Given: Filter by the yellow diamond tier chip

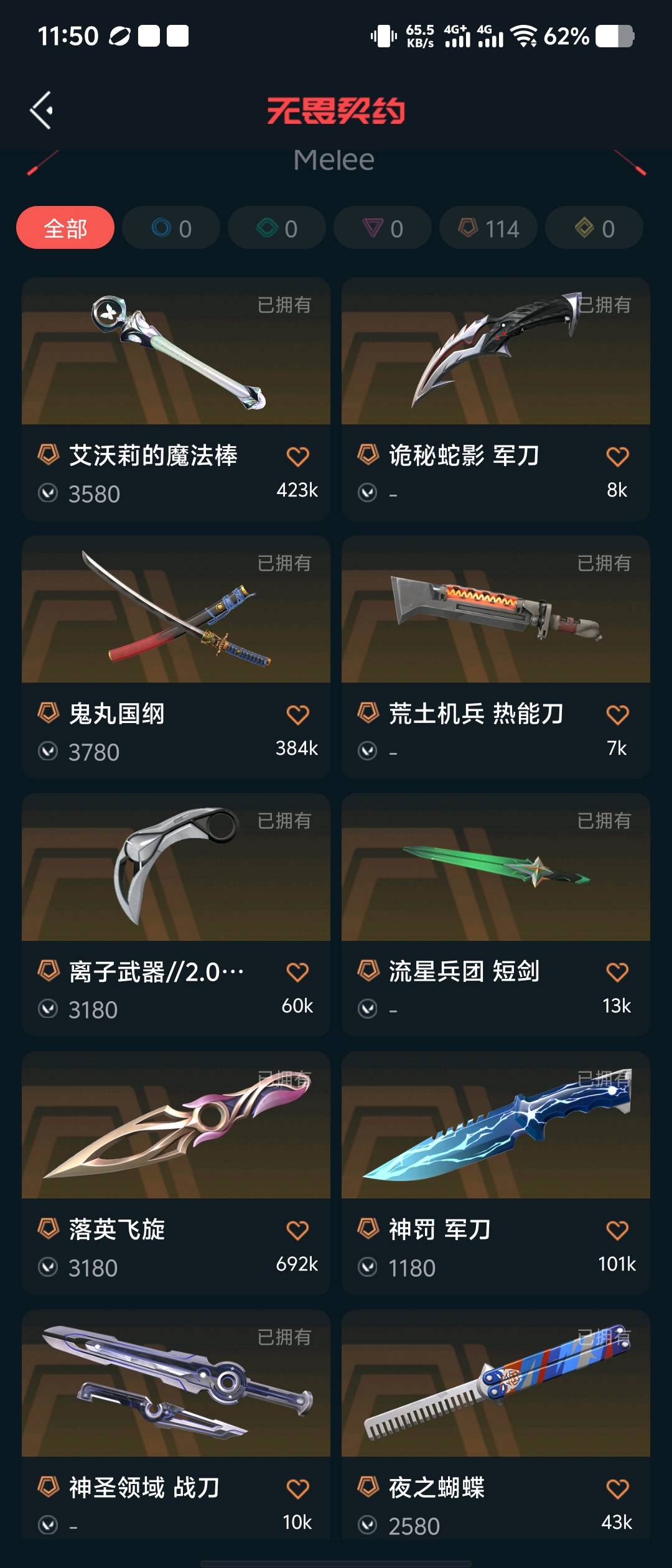Looking at the screenshot, I should (x=594, y=228).
